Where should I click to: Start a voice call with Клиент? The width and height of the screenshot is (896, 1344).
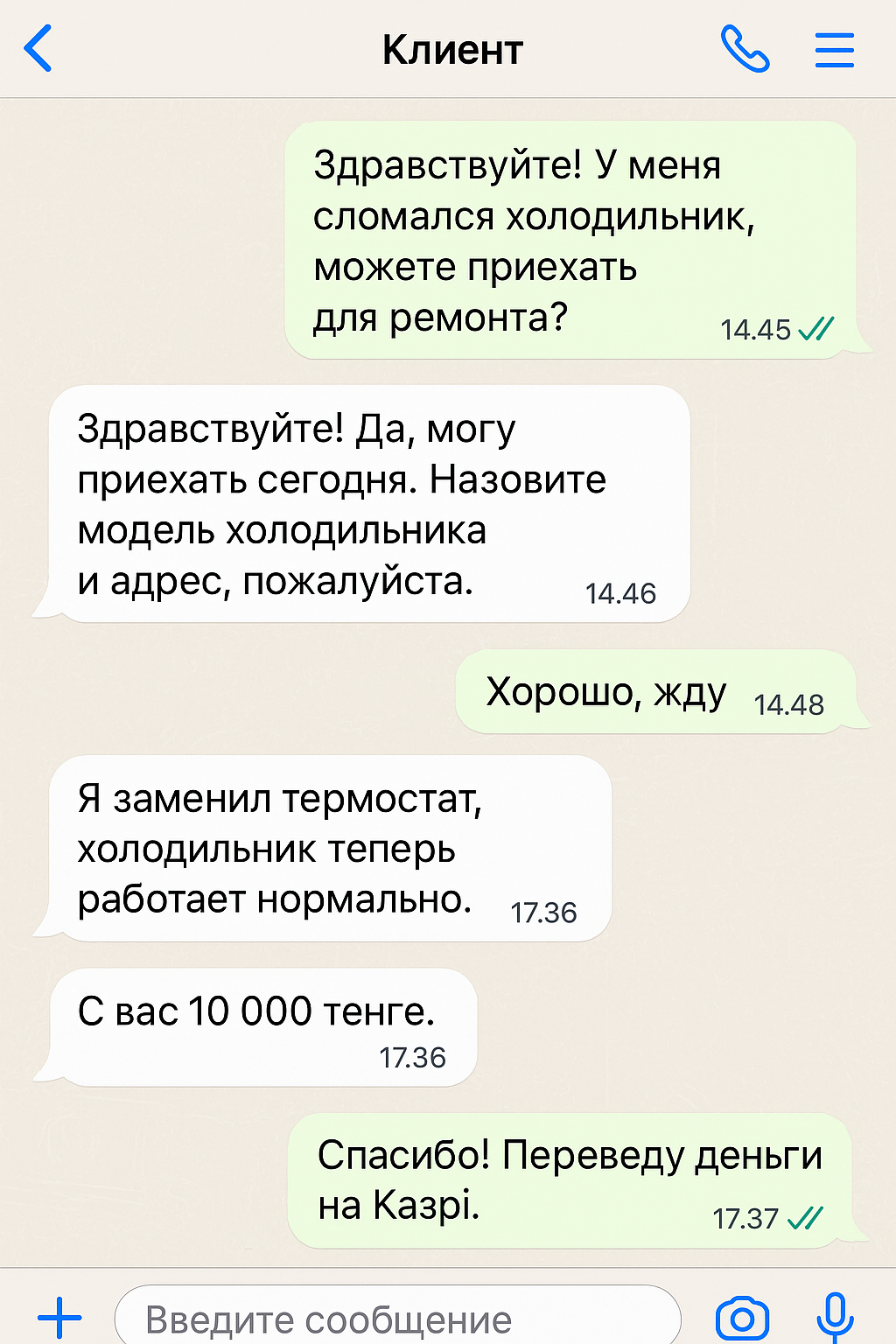pos(745,49)
